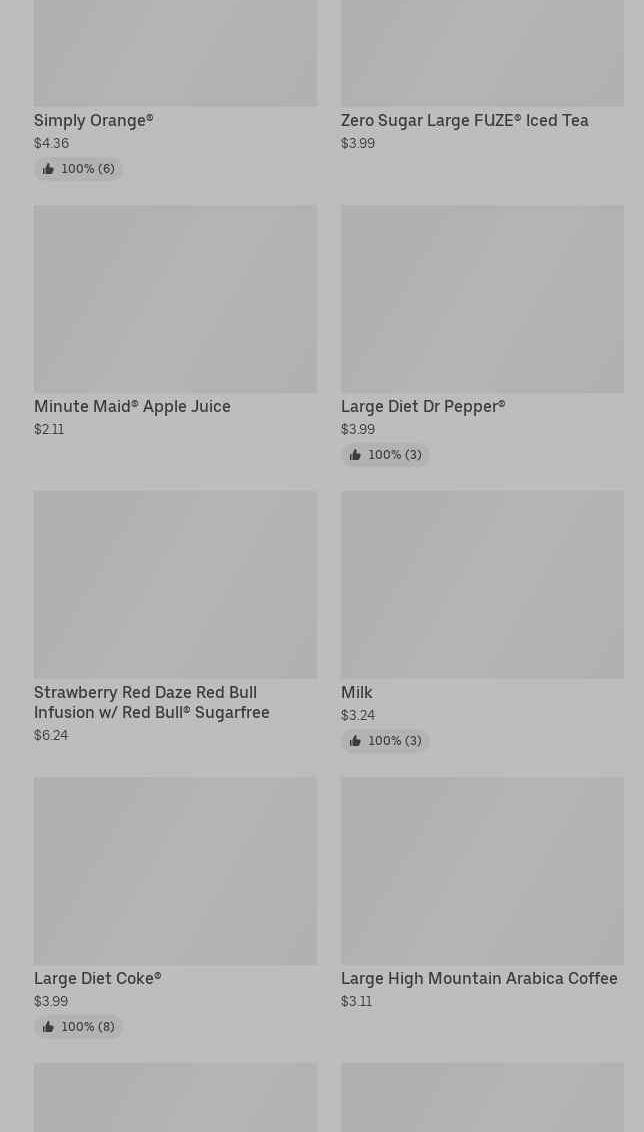
Task: Choose the Large Diet Dr Pepper
Action: [x=423, y=406]
